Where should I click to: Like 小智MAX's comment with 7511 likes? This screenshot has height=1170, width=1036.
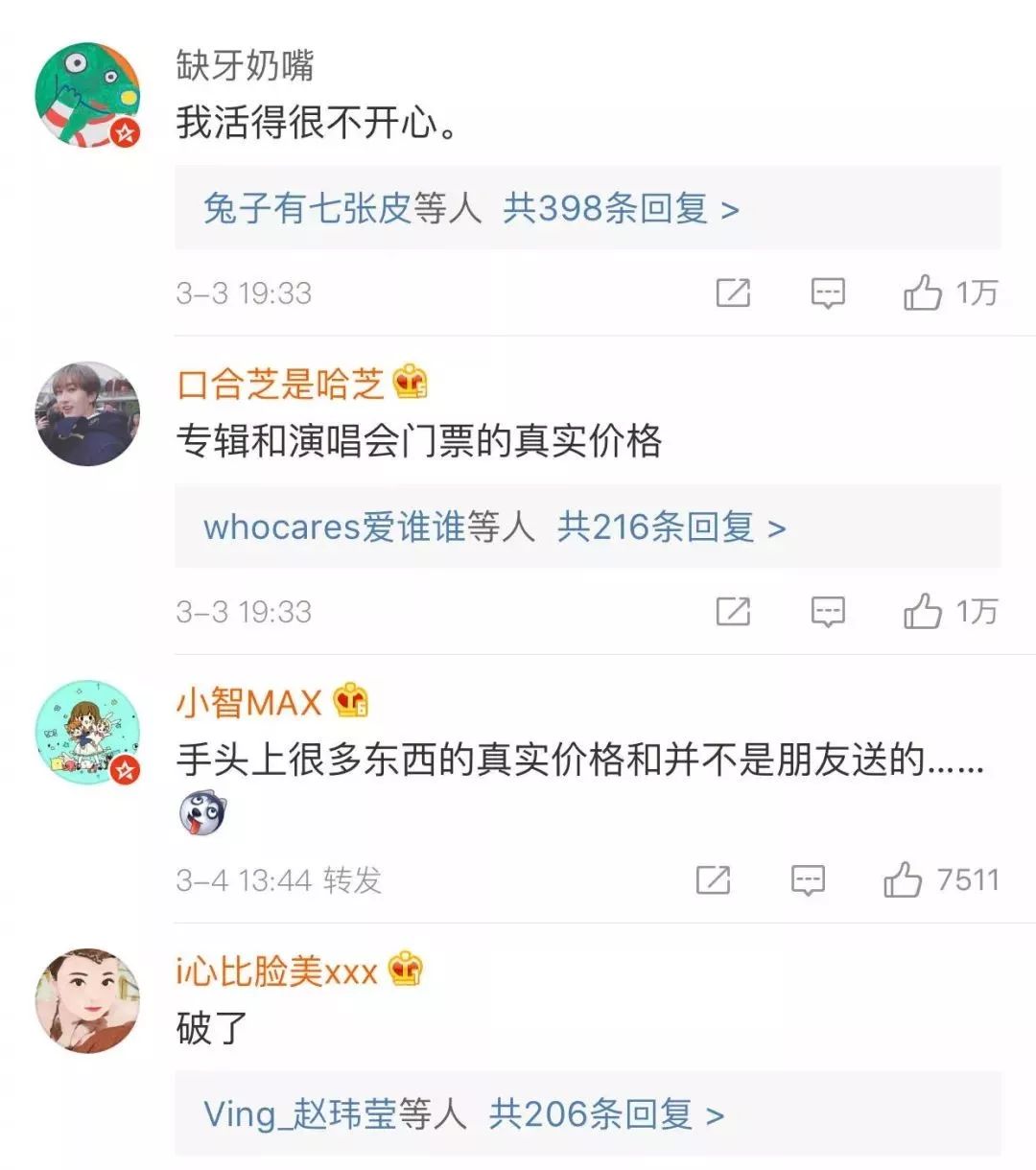coord(903,879)
